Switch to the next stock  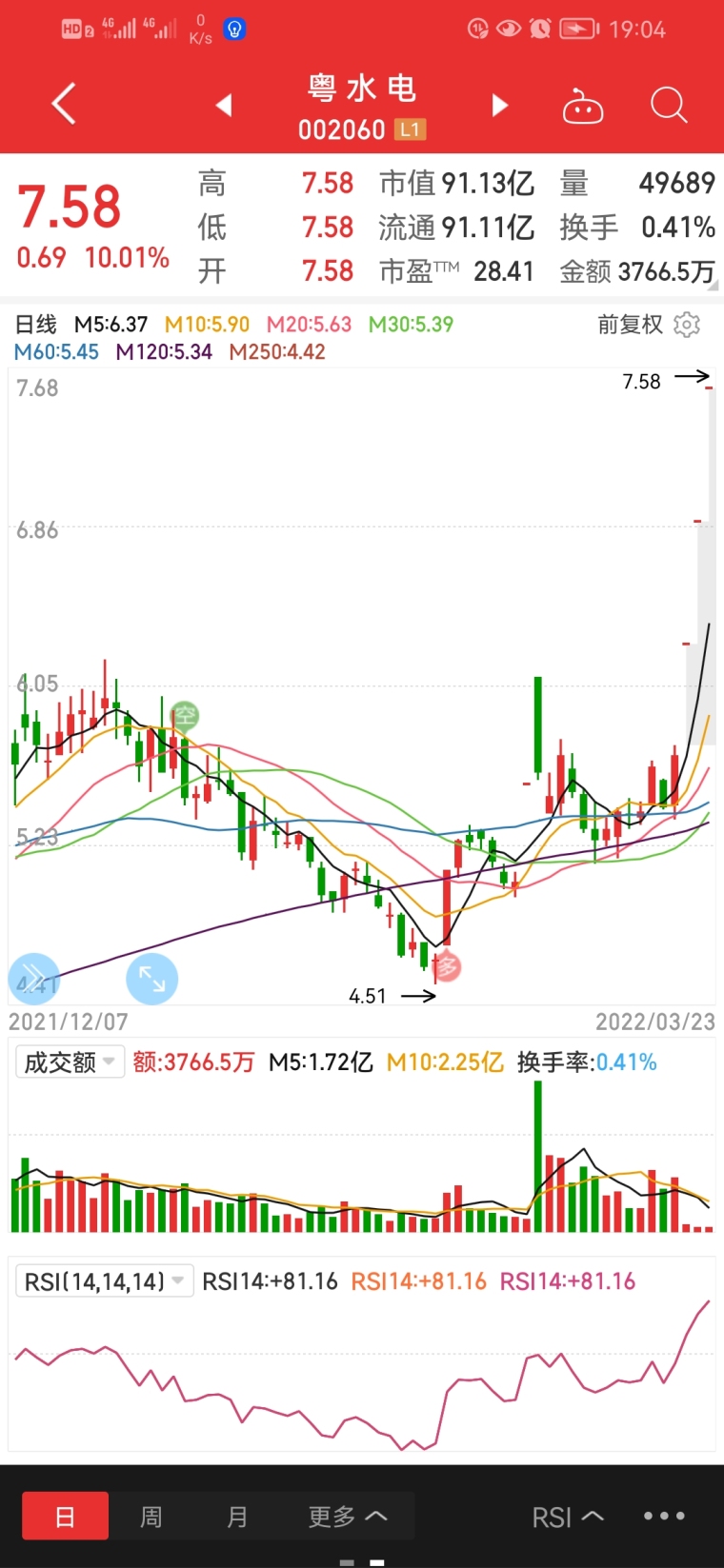point(499,105)
